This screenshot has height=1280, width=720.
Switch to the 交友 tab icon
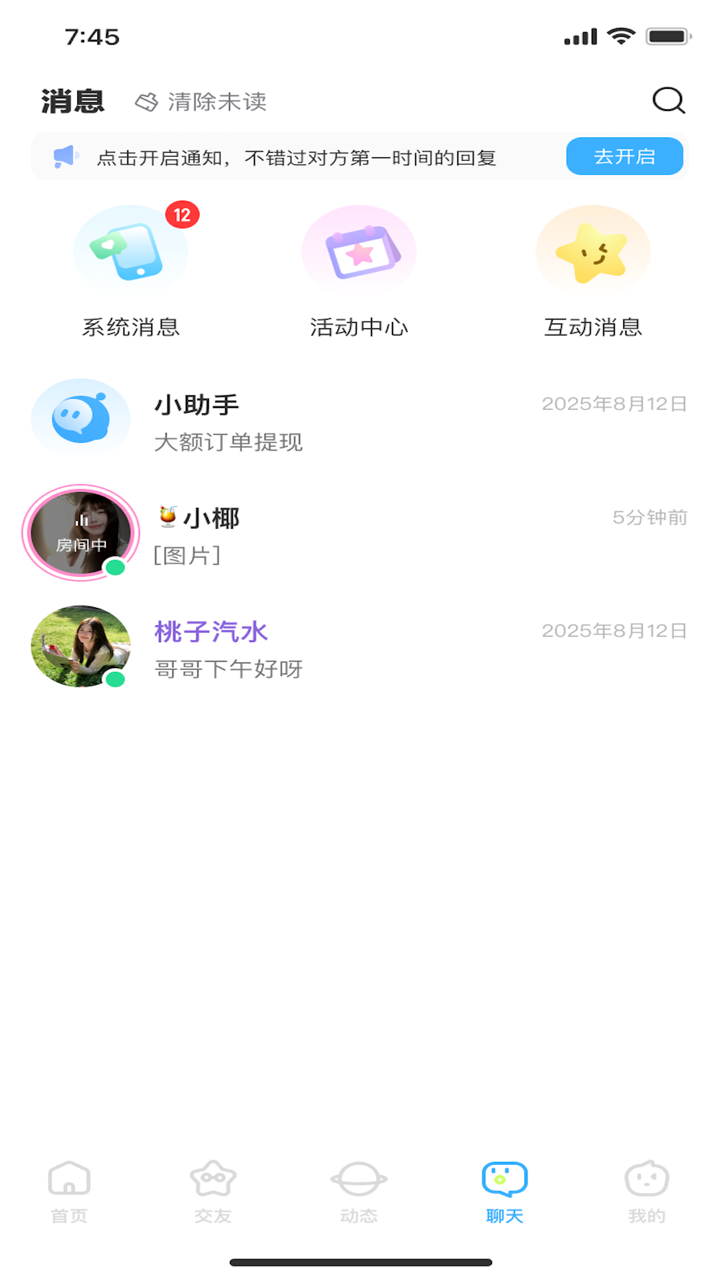click(x=212, y=1188)
